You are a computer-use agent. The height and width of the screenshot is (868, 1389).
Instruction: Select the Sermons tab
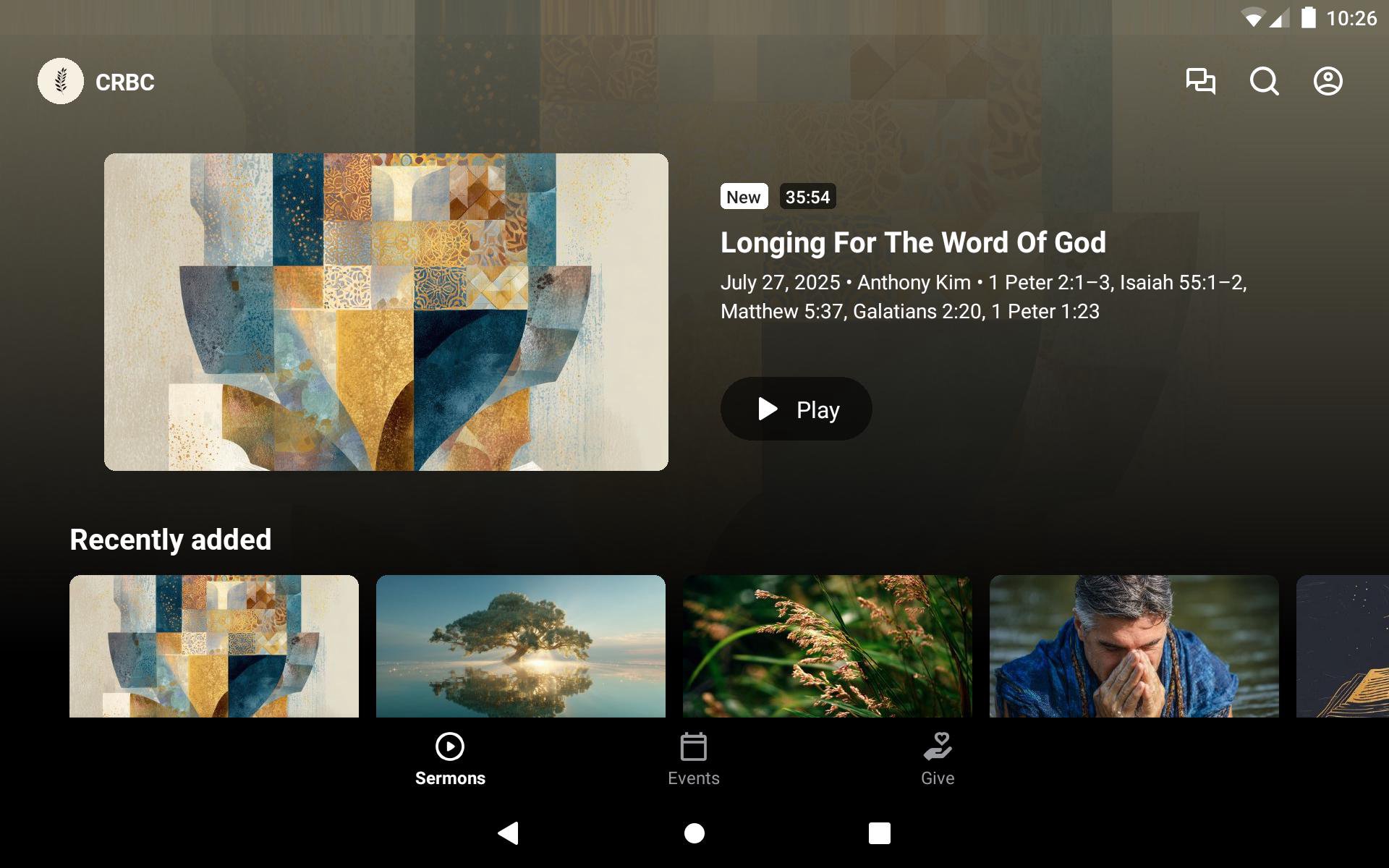[x=450, y=759]
